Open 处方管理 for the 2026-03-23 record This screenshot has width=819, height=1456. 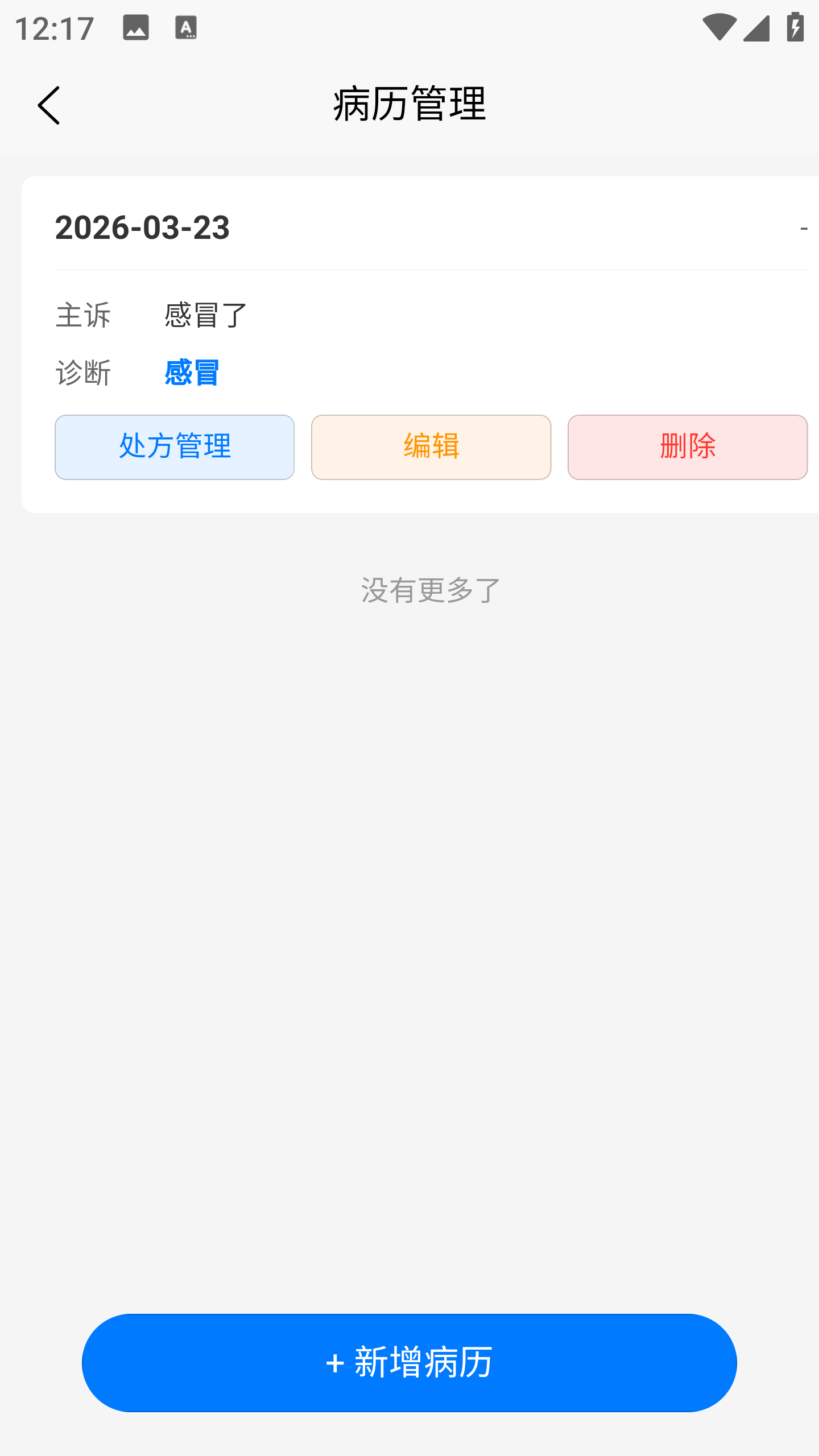coord(175,447)
